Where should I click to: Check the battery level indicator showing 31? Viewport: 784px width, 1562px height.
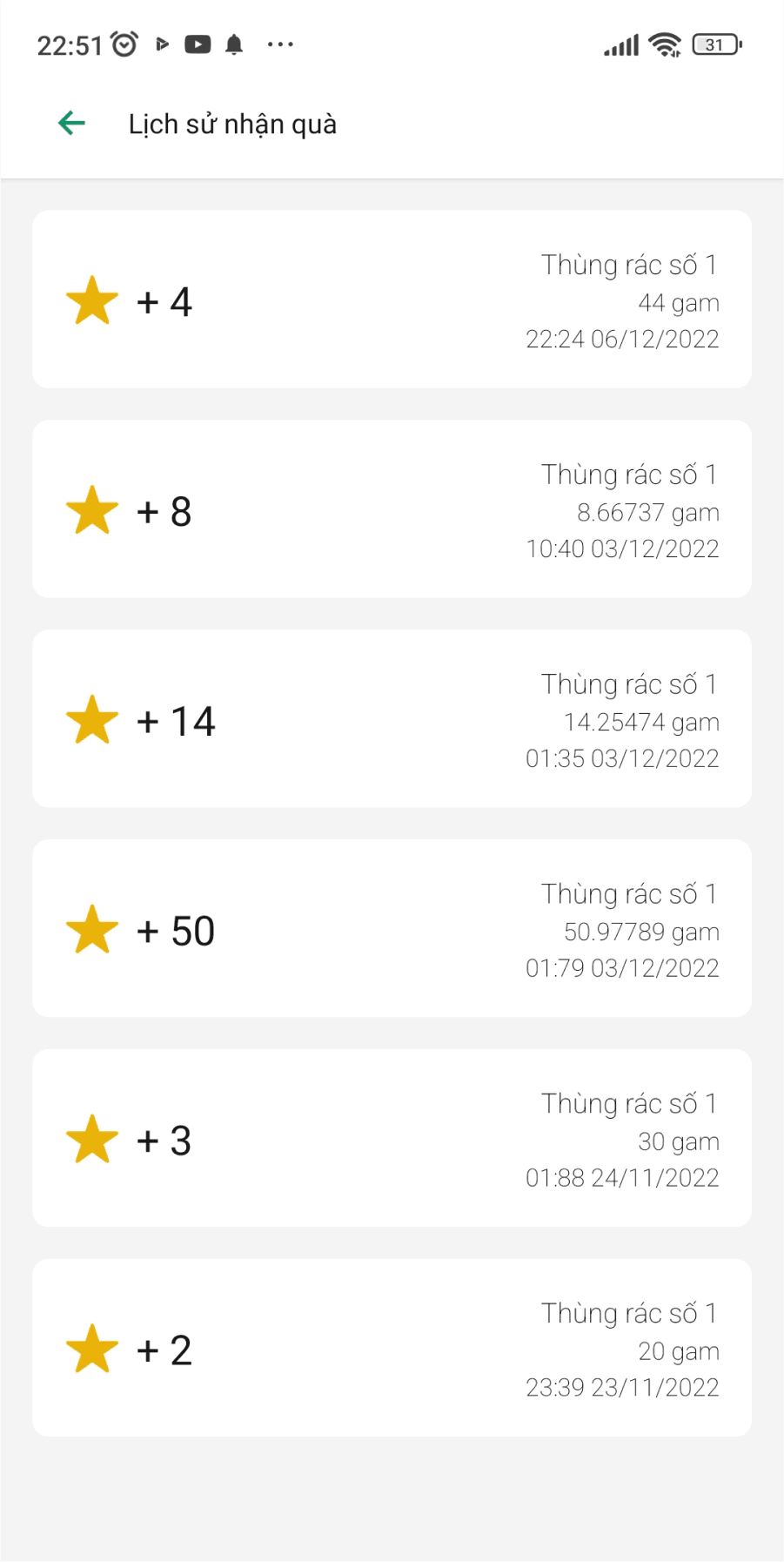(714, 44)
